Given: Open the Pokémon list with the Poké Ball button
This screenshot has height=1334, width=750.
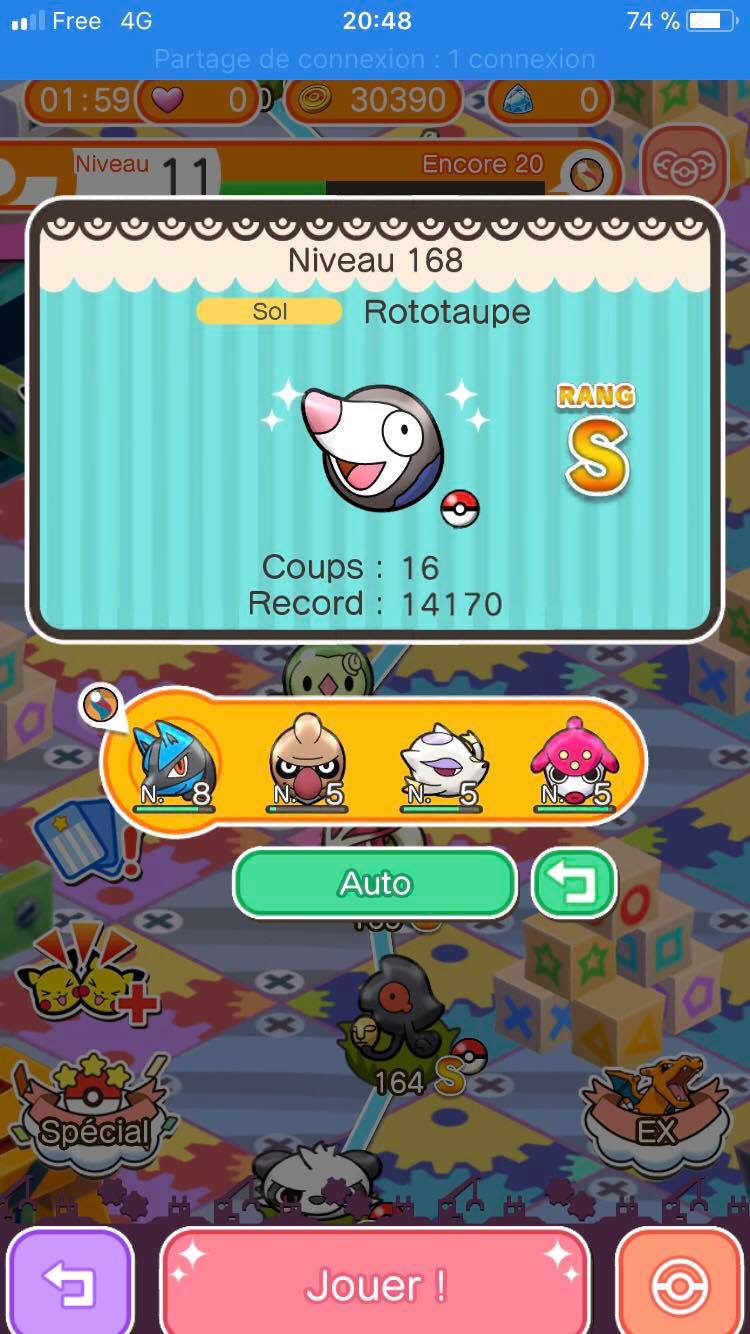Looking at the screenshot, I should 682,1284.
